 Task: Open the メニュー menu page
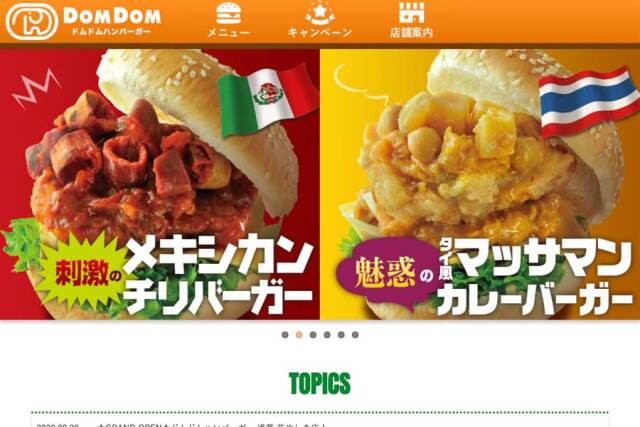(x=228, y=20)
